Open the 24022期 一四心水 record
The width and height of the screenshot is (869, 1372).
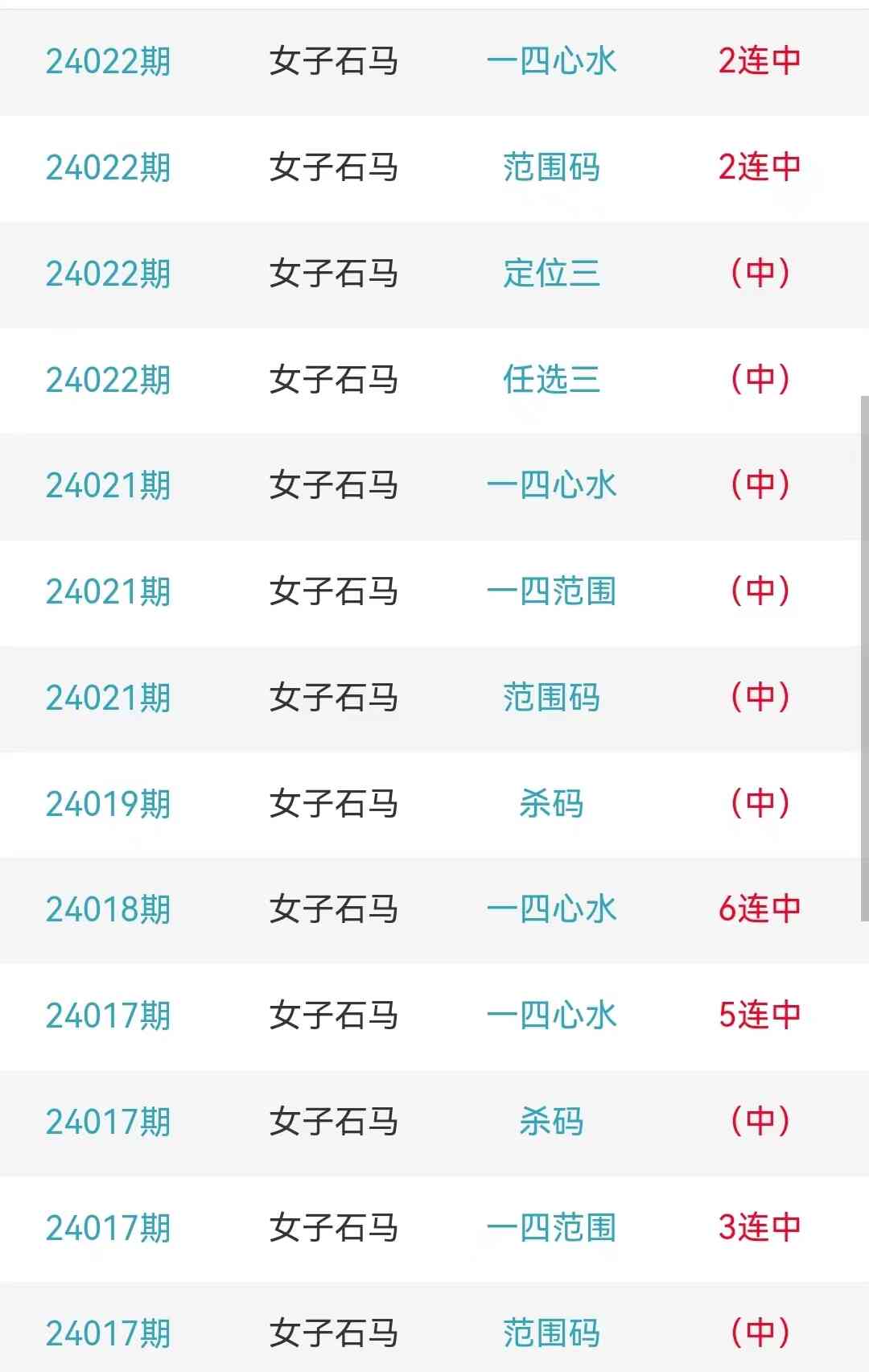point(551,61)
